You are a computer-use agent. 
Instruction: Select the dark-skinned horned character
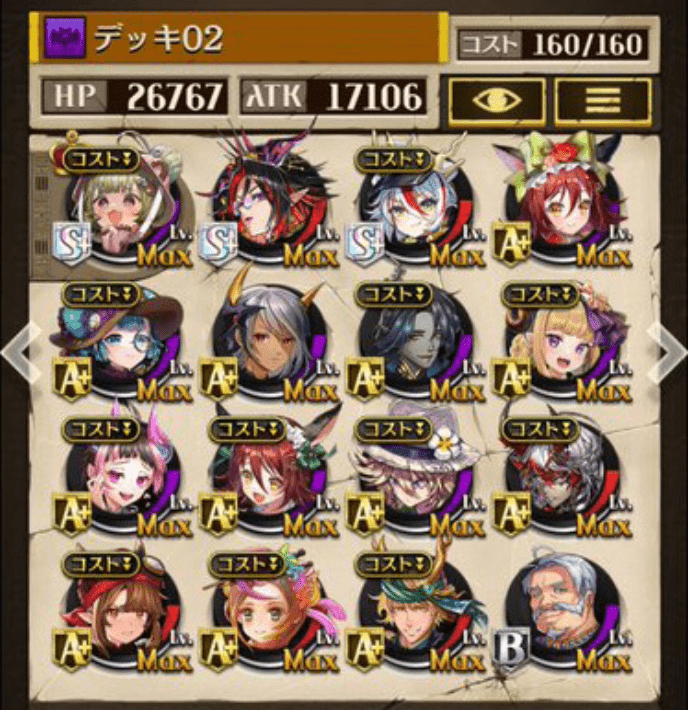pos(266,342)
